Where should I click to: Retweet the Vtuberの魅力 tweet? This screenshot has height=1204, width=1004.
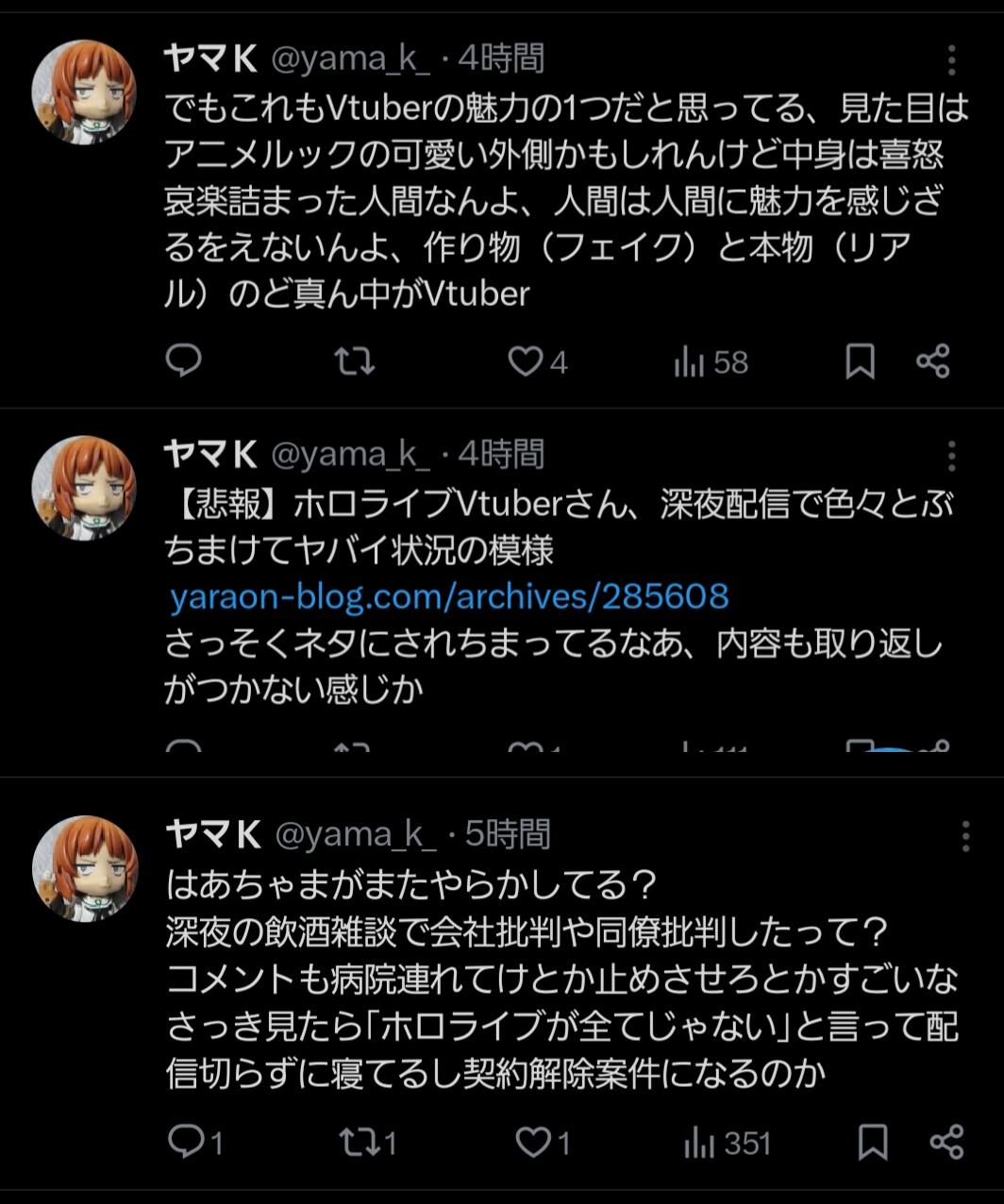356,360
